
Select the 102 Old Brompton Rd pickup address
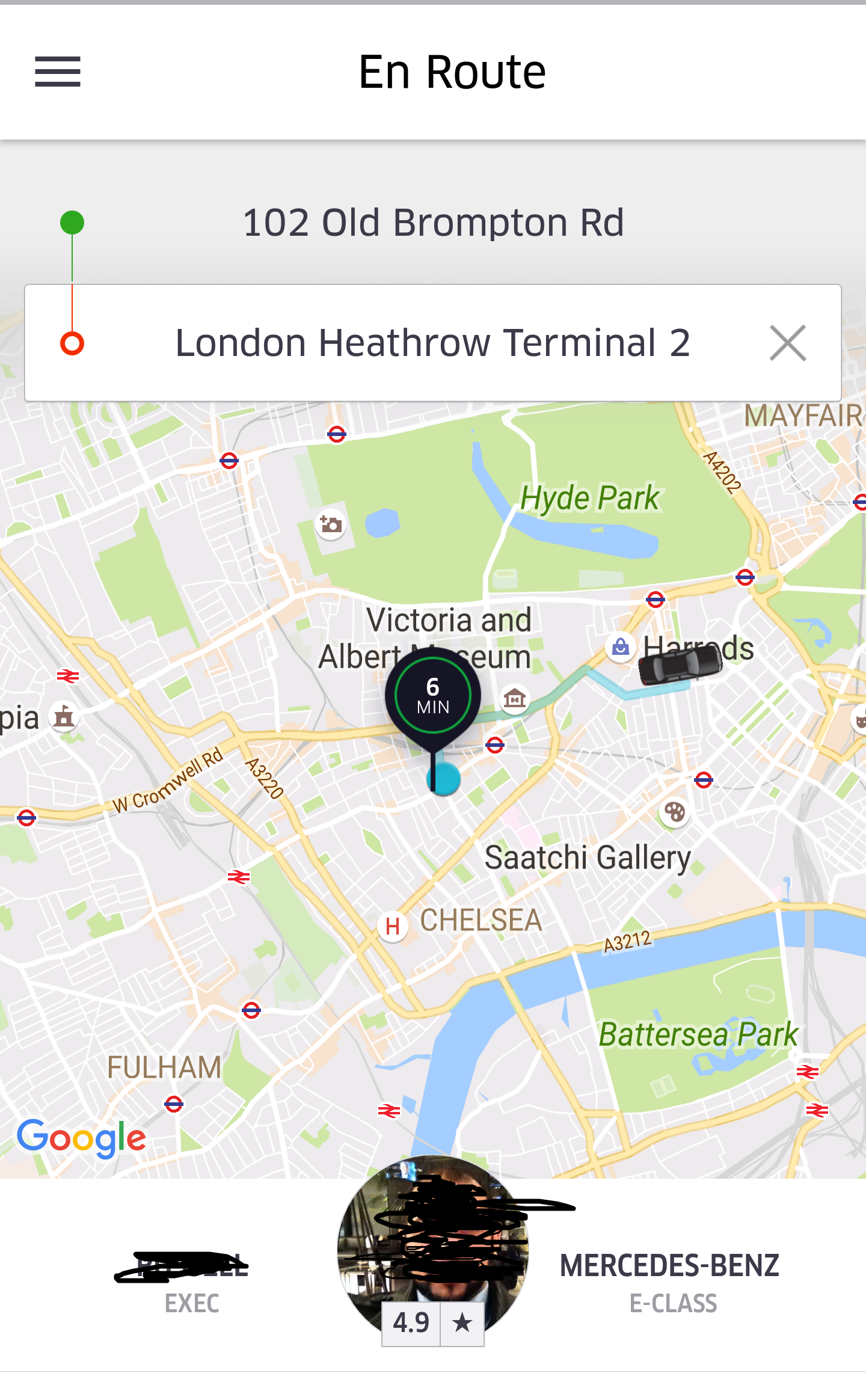pos(433,223)
